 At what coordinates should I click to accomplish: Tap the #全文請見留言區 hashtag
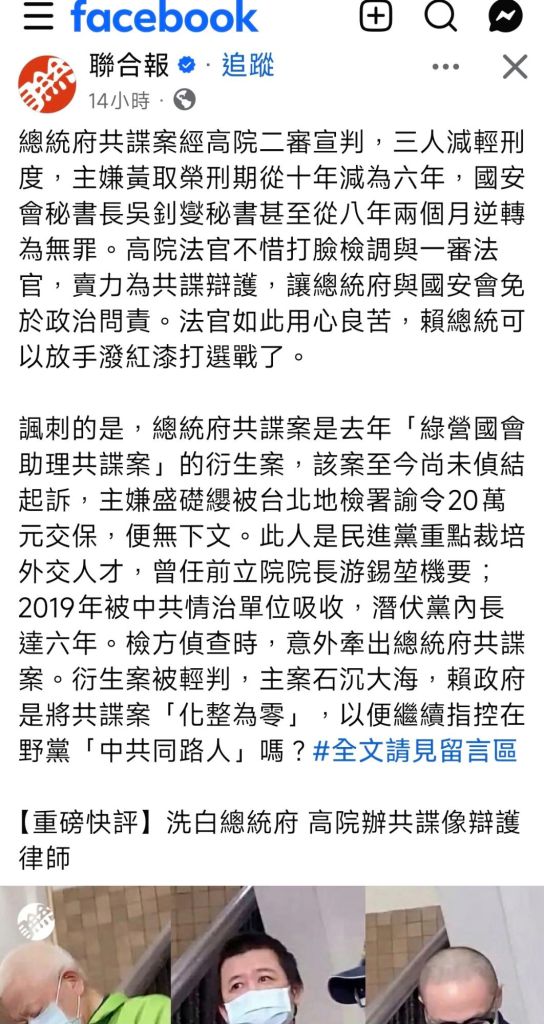pyautogui.click(x=415, y=750)
